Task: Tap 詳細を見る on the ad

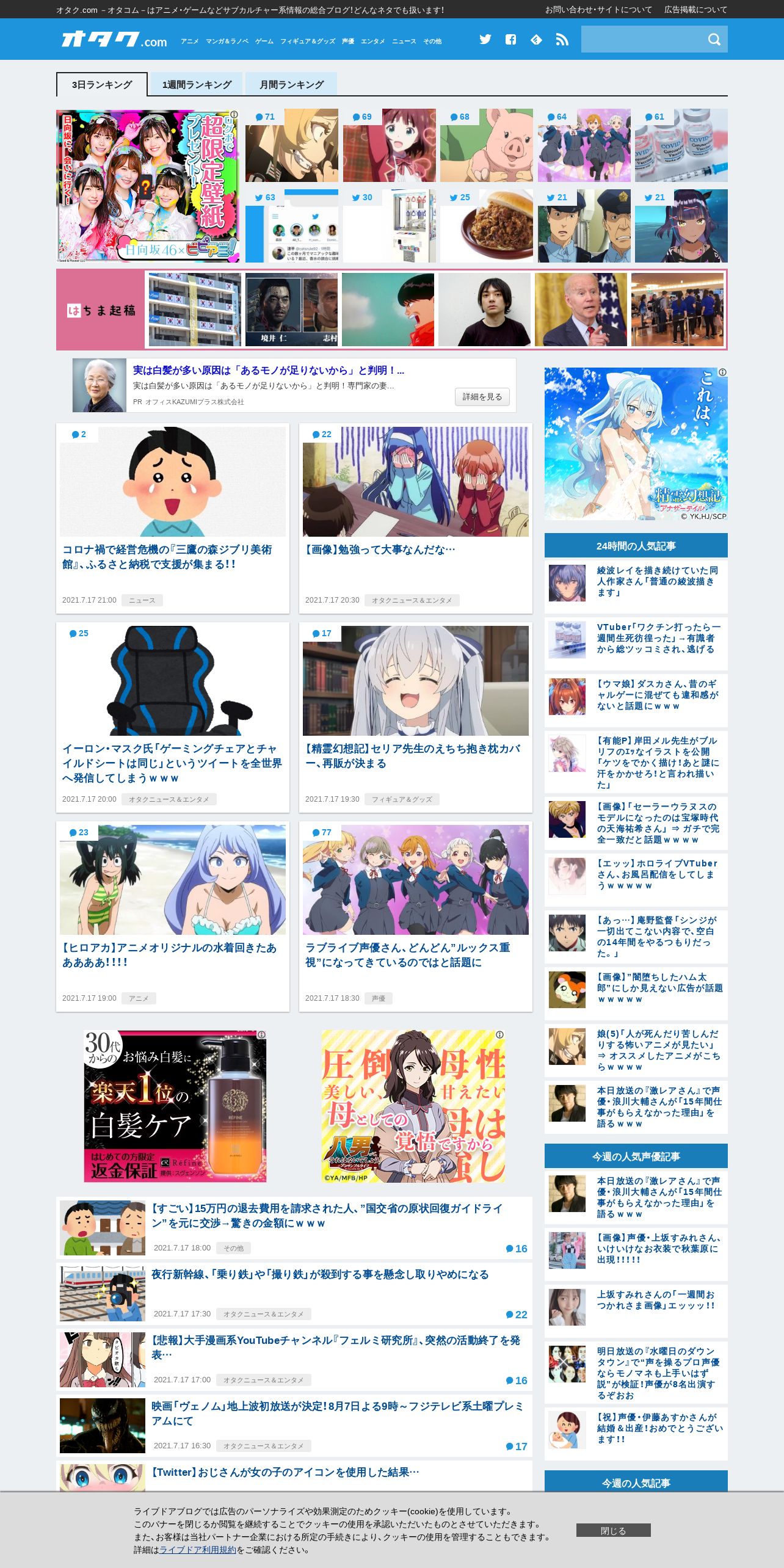Action: pos(482,397)
